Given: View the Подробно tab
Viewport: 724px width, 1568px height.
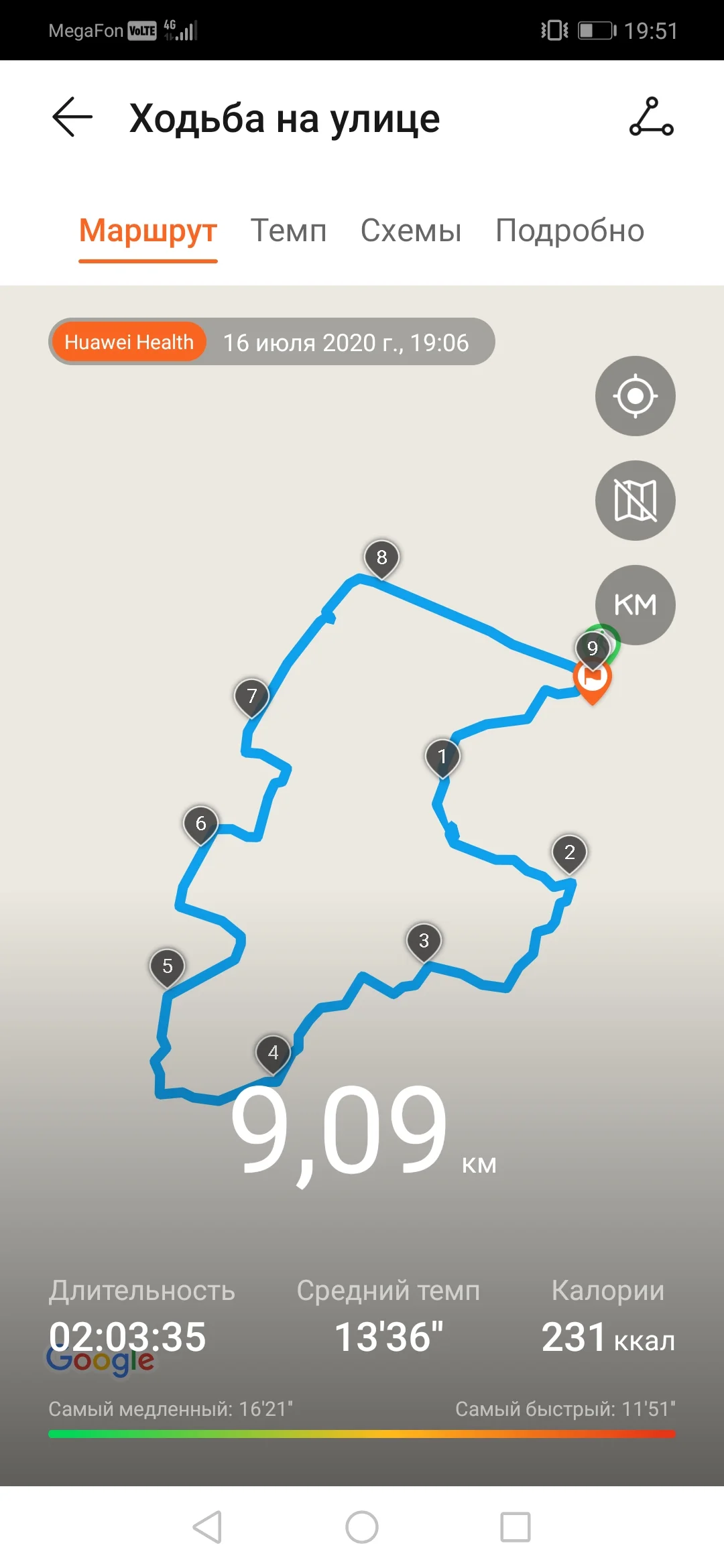Looking at the screenshot, I should (570, 231).
